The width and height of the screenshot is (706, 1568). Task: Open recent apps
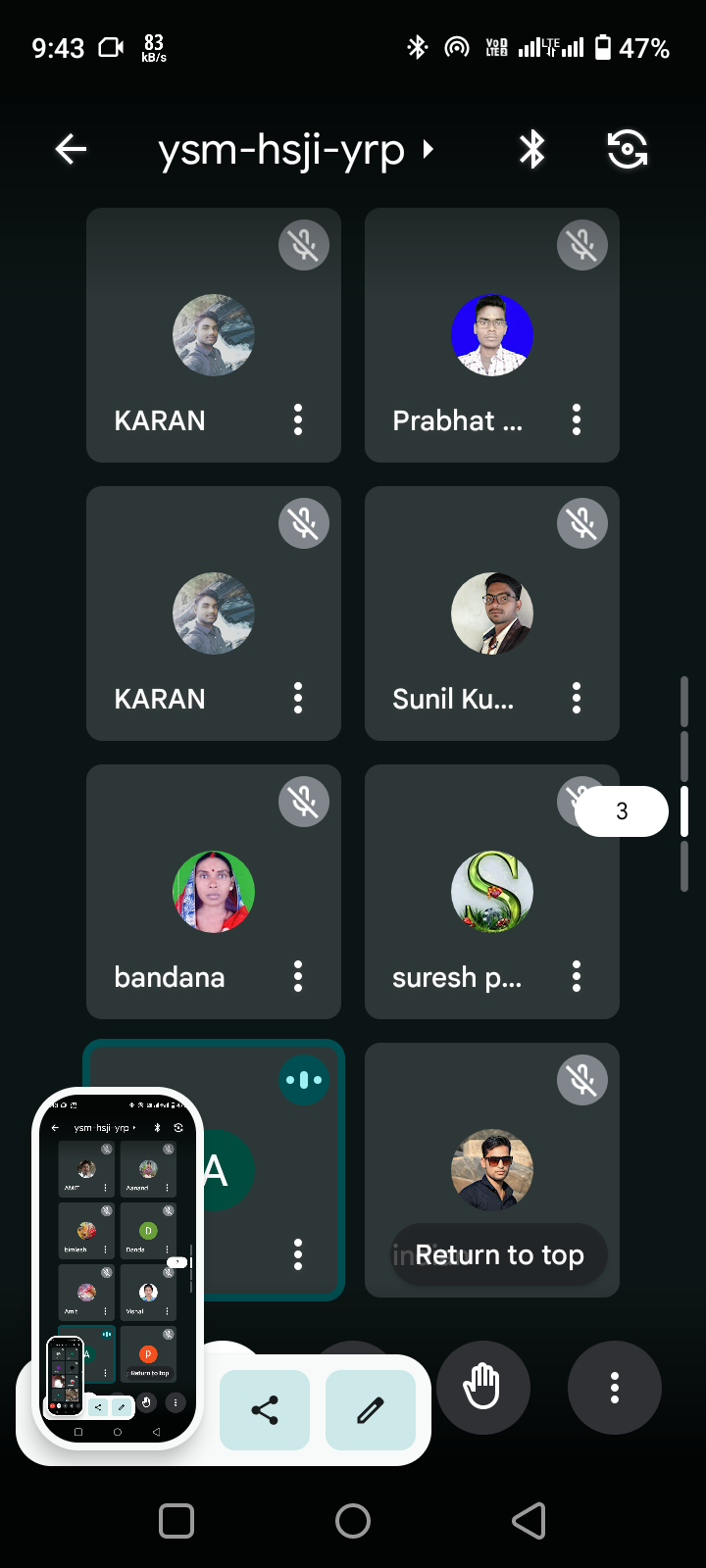176,1521
